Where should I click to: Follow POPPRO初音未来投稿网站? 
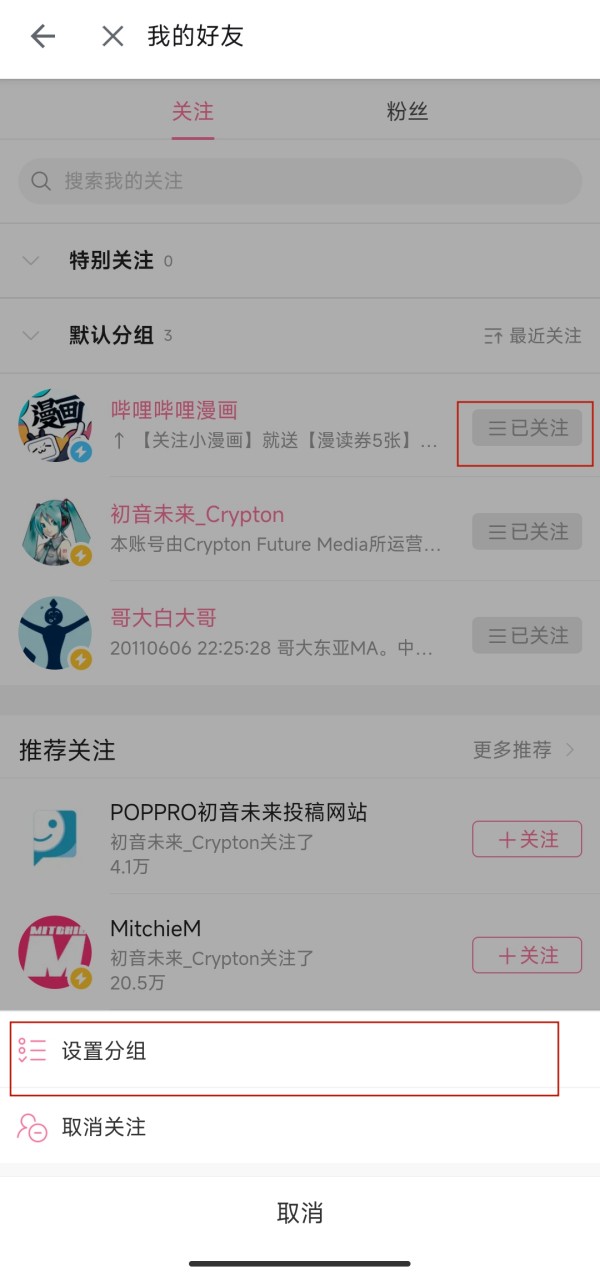(527, 840)
